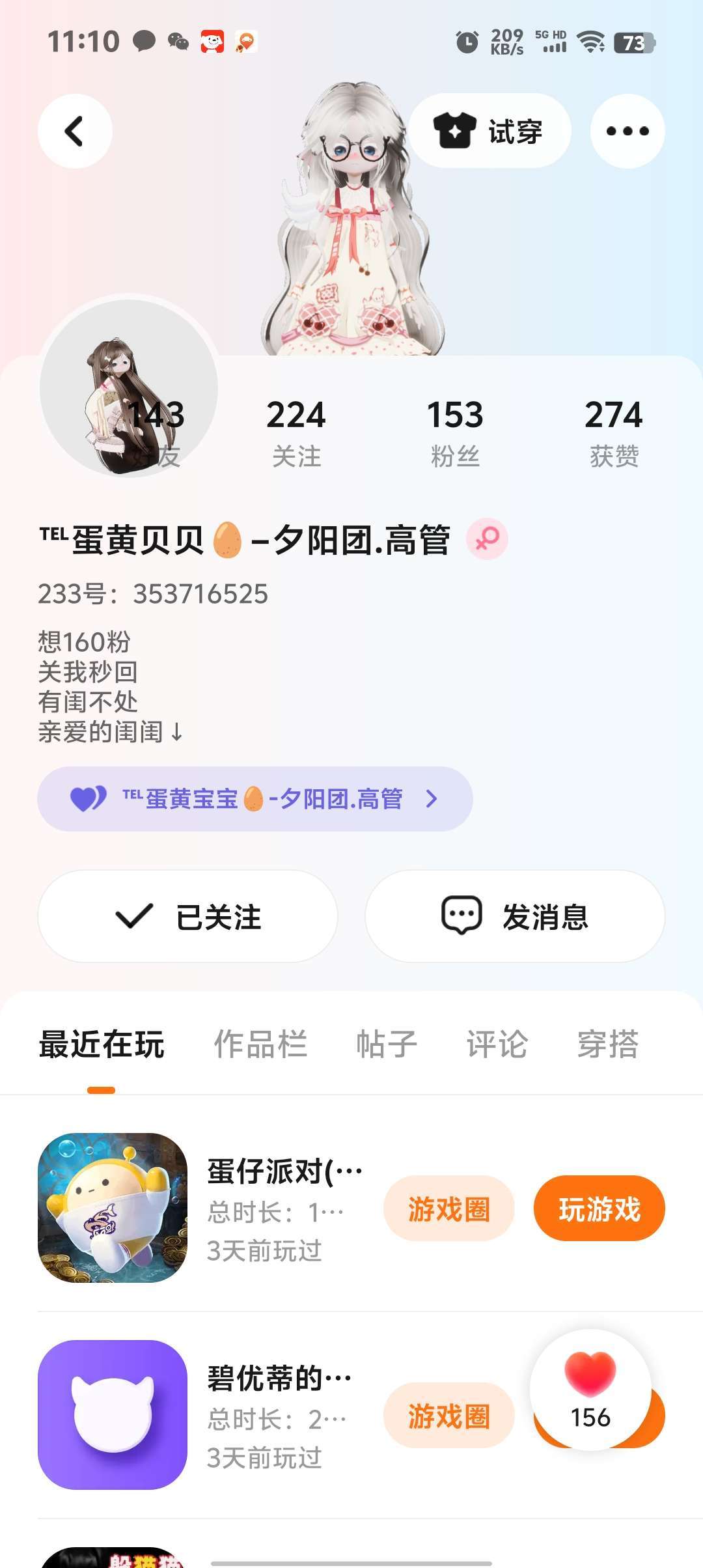Open 游戏圈 for 蛋仔派对
This screenshot has height=1568, width=703.
click(448, 1209)
